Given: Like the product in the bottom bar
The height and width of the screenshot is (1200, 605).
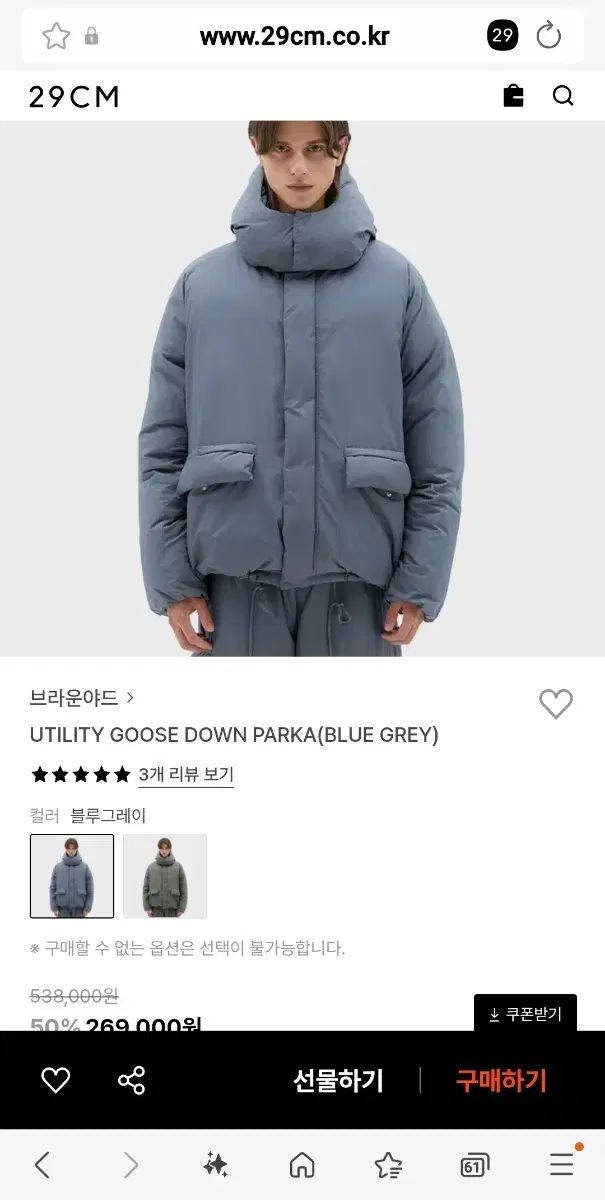Looking at the screenshot, I should (55, 1080).
